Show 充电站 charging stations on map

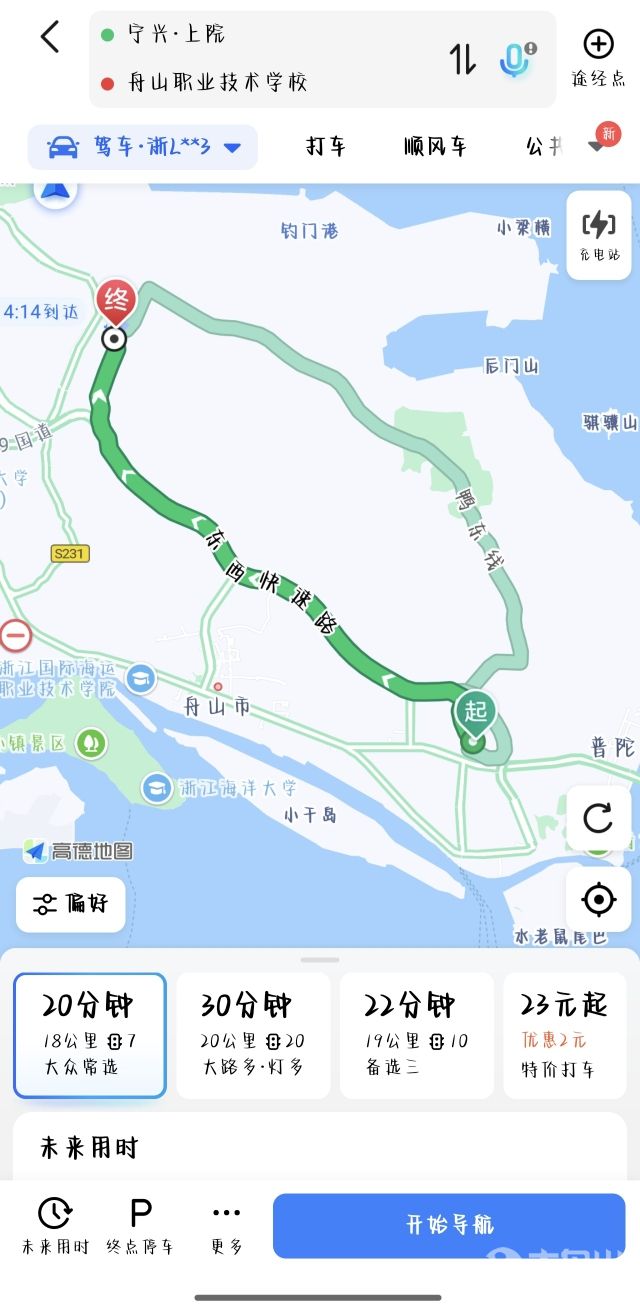(598, 236)
